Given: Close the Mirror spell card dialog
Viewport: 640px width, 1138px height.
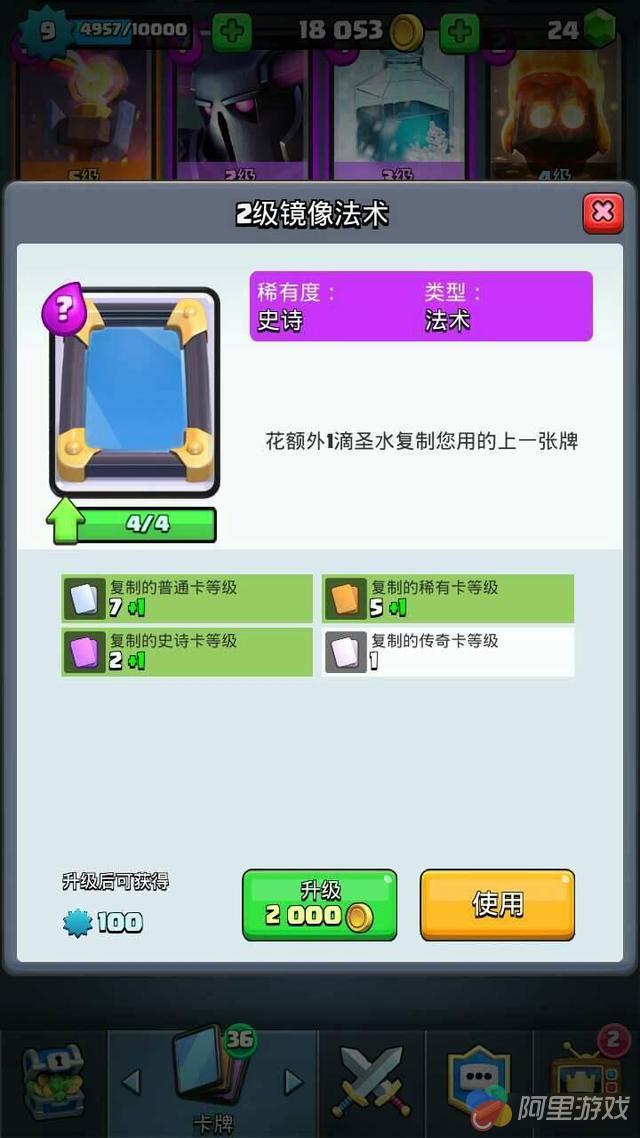Looking at the screenshot, I should click(x=602, y=212).
